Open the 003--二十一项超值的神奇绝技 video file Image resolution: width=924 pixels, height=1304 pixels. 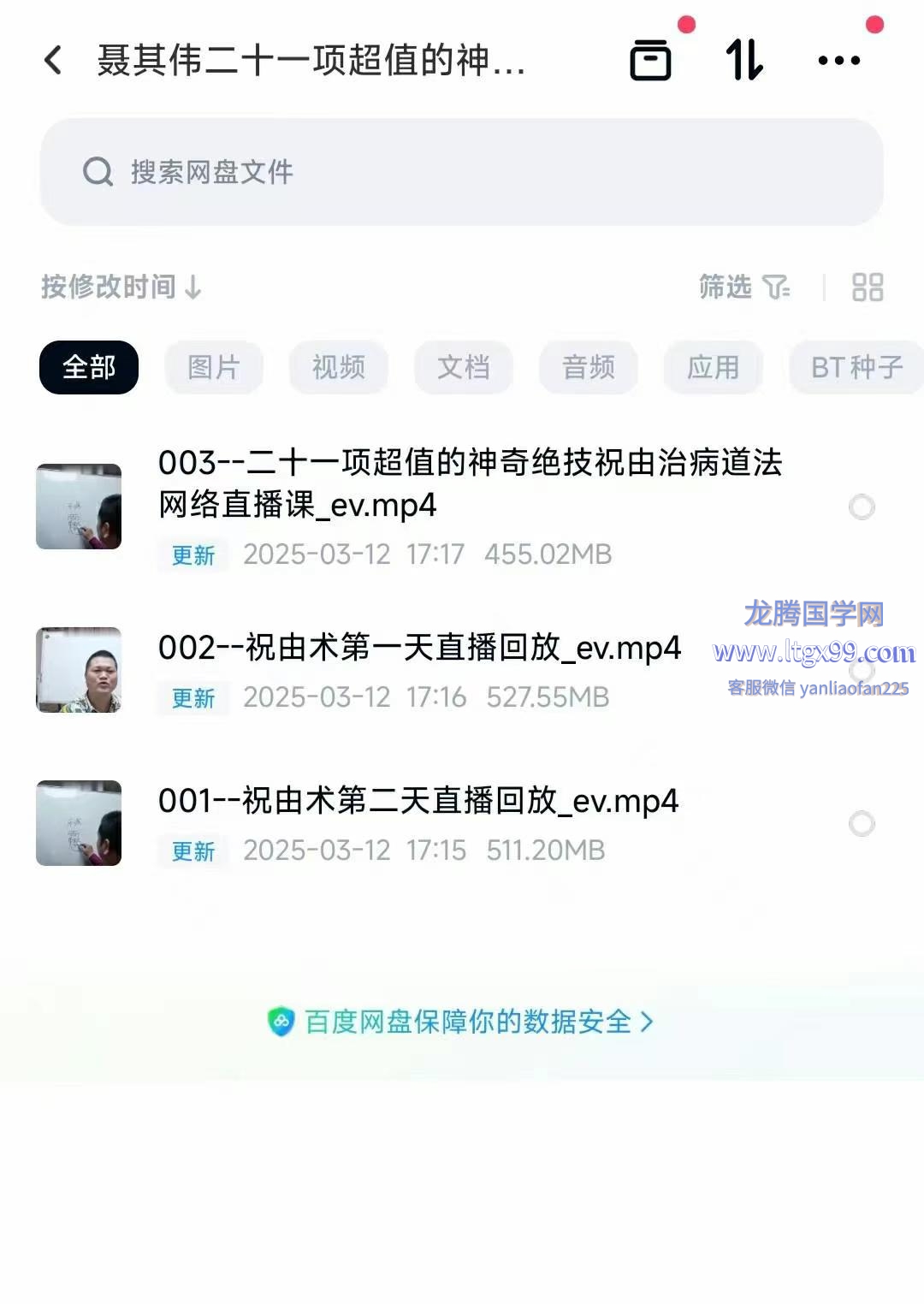point(469,483)
